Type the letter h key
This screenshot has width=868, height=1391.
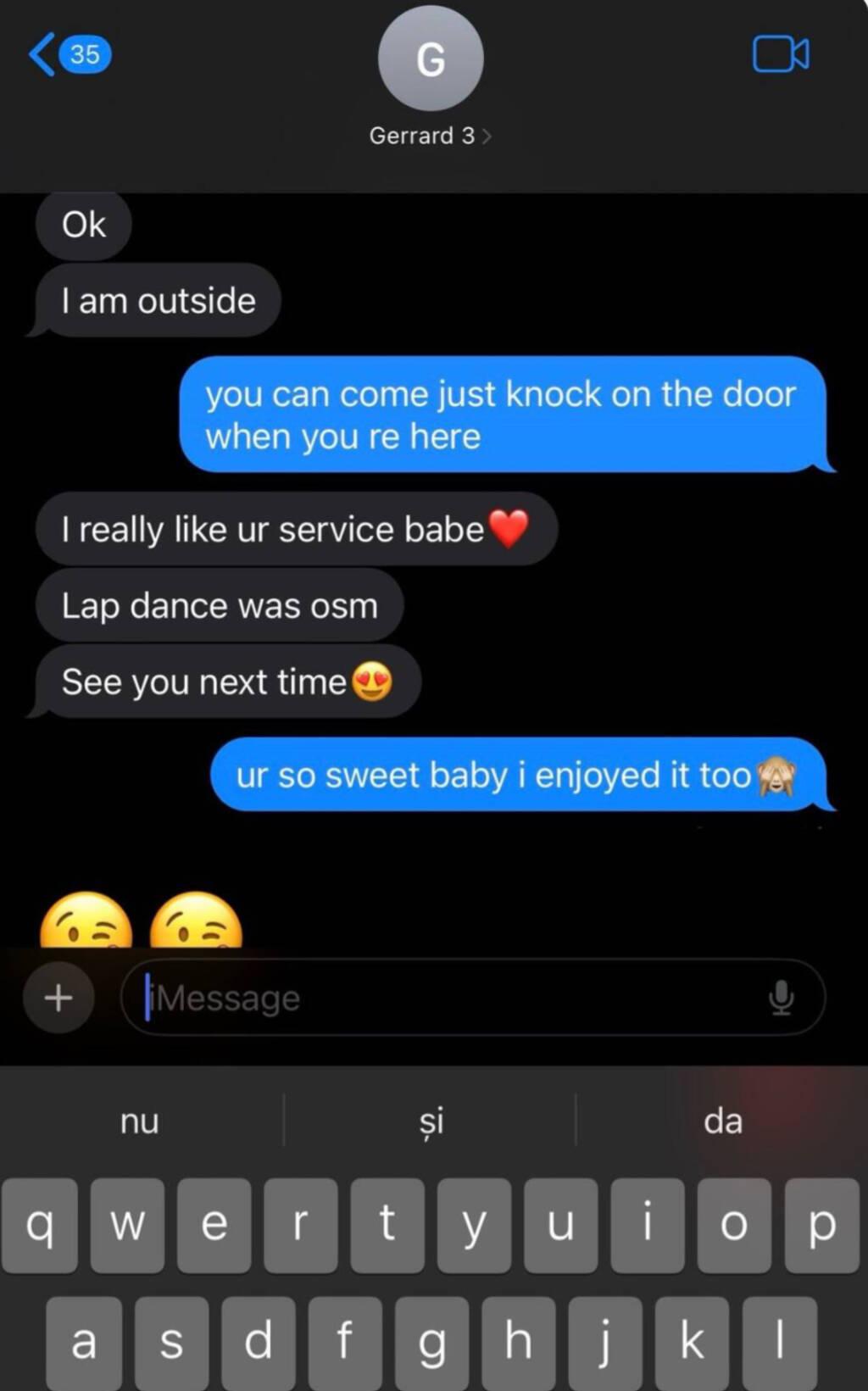(x=518, y=1342)
